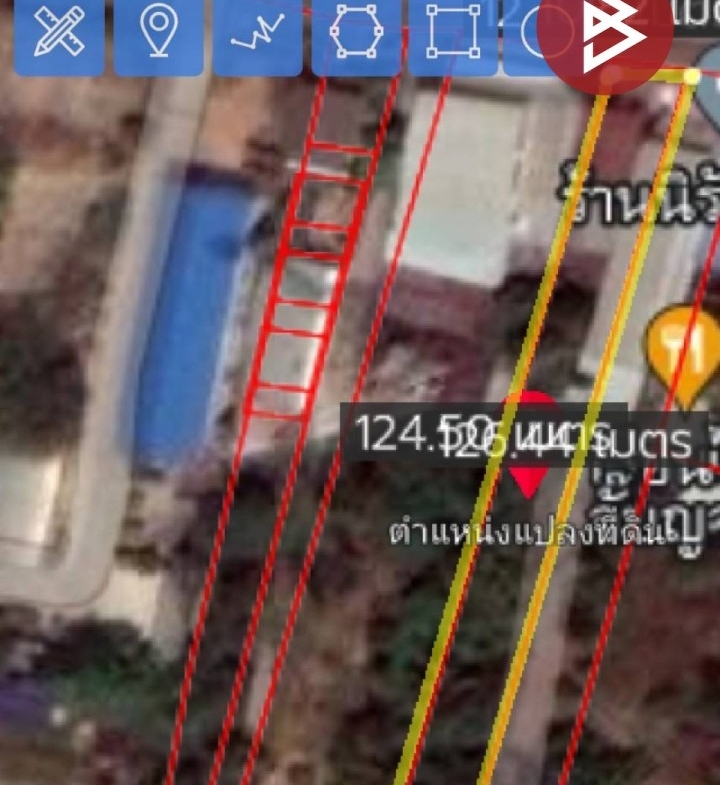Screen dimensions: 720x785
Task: Select the polygon drawing tool
Action: coord(355,34)
